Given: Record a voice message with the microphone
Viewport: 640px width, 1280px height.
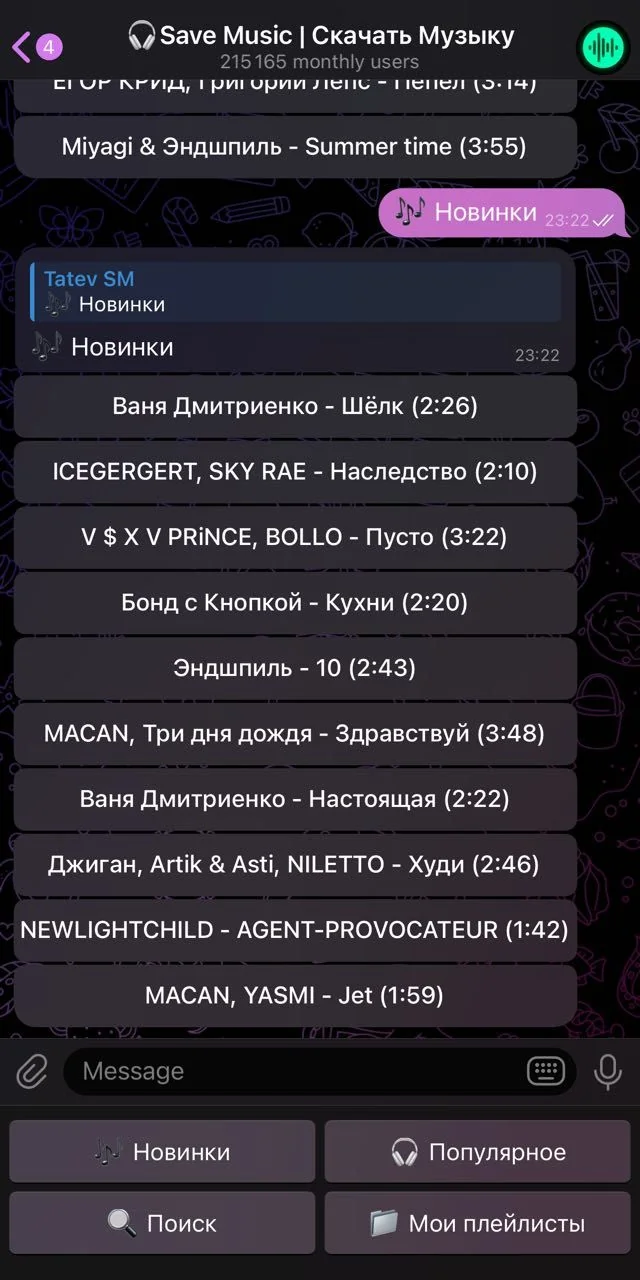Looking at the screenshot, I should (607, 1072).
